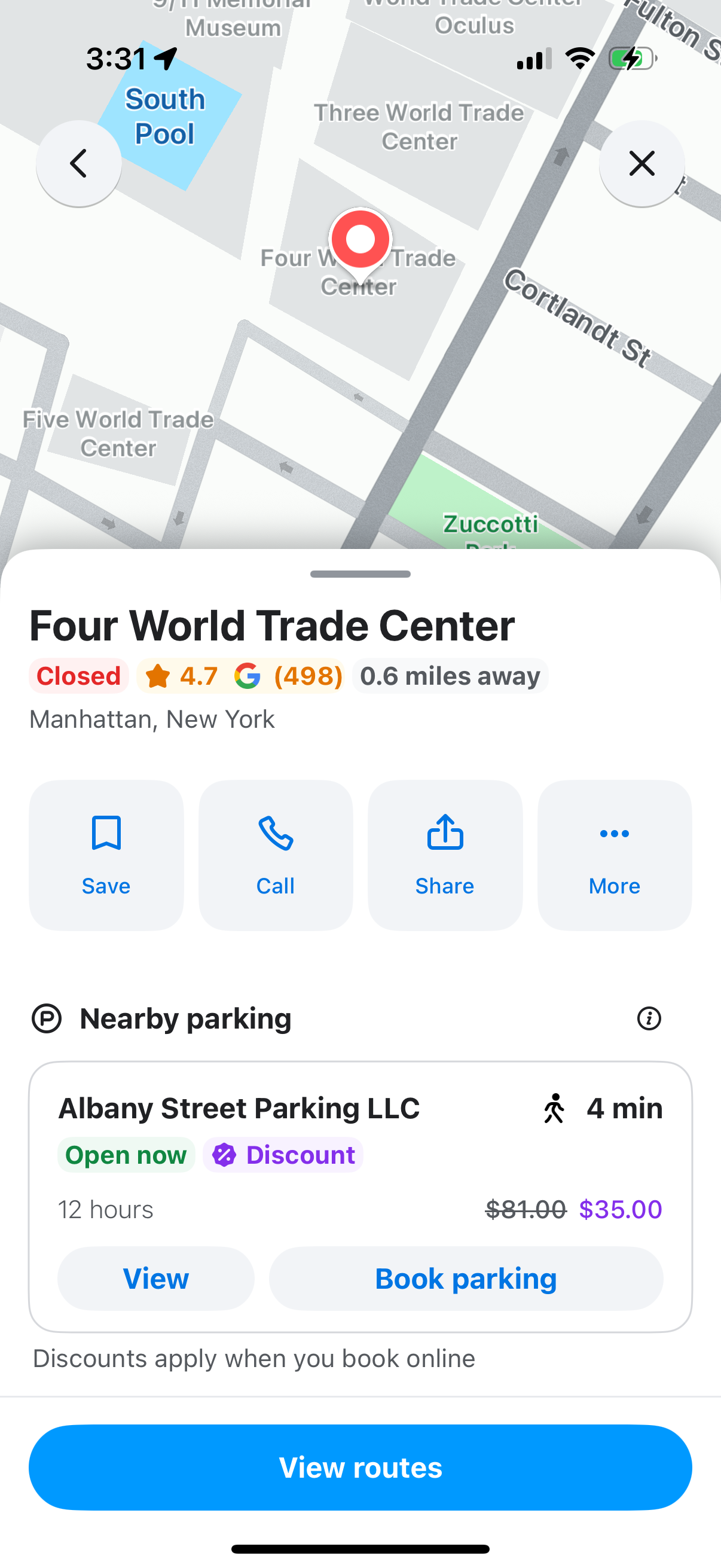
Task: Book parking at Albany Street Parking LLC
Action: (466, 1279)
